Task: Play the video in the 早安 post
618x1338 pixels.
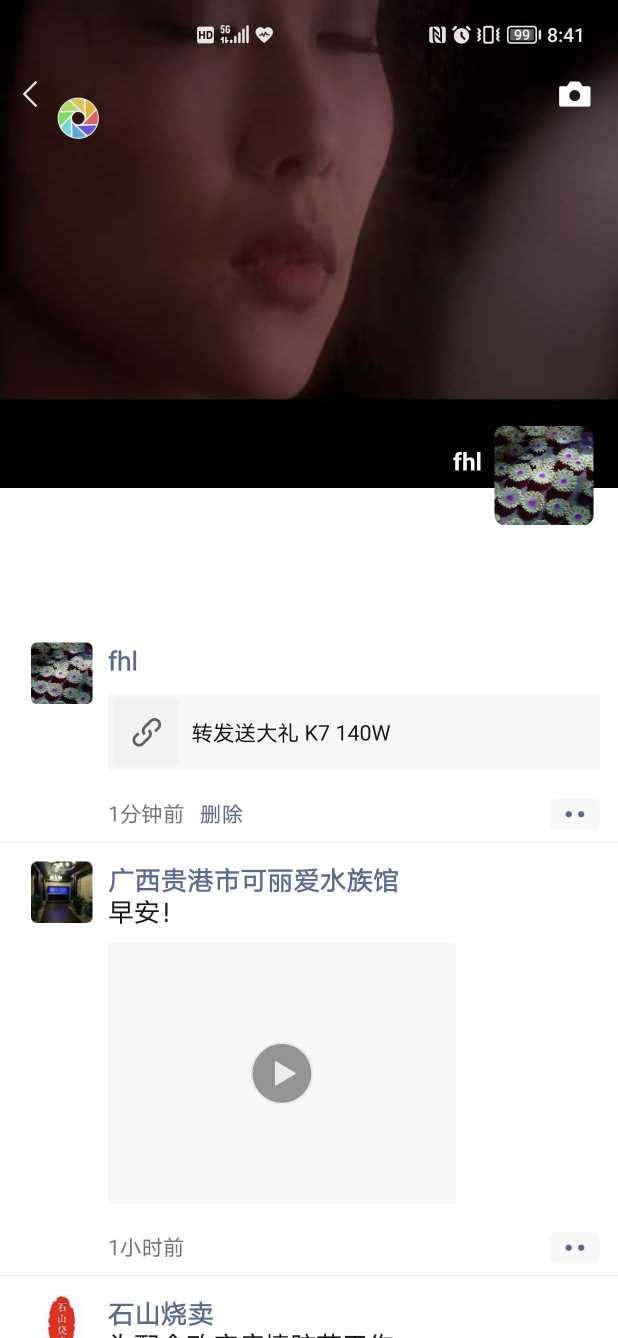Action: click(282, 1073)
